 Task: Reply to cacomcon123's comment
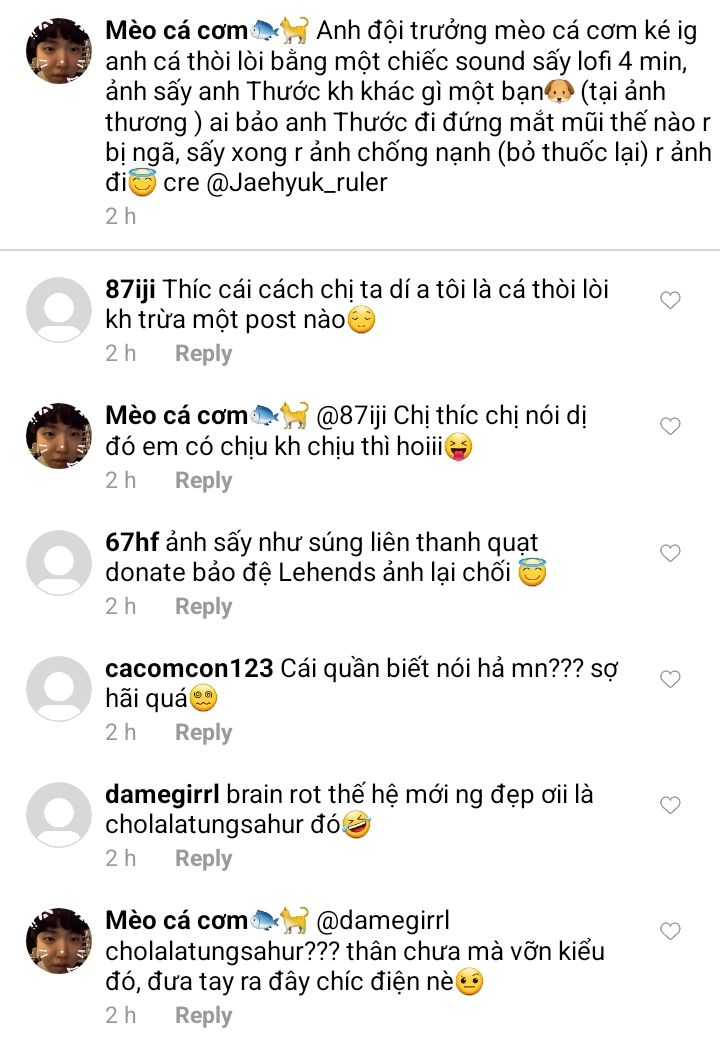pyautogui.click(x=203, y=733)
